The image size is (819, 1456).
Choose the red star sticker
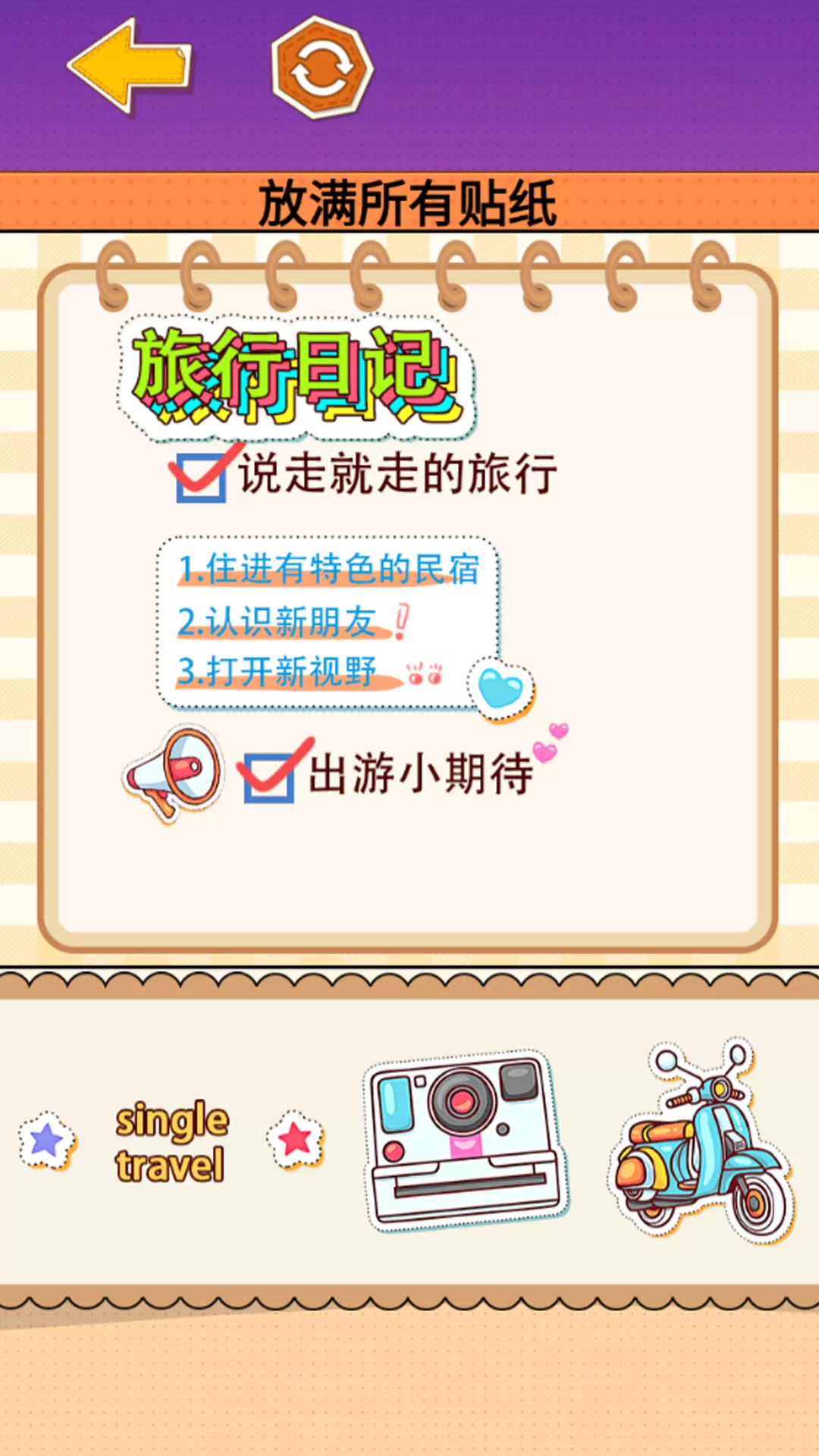click(x=296, y=1139)
